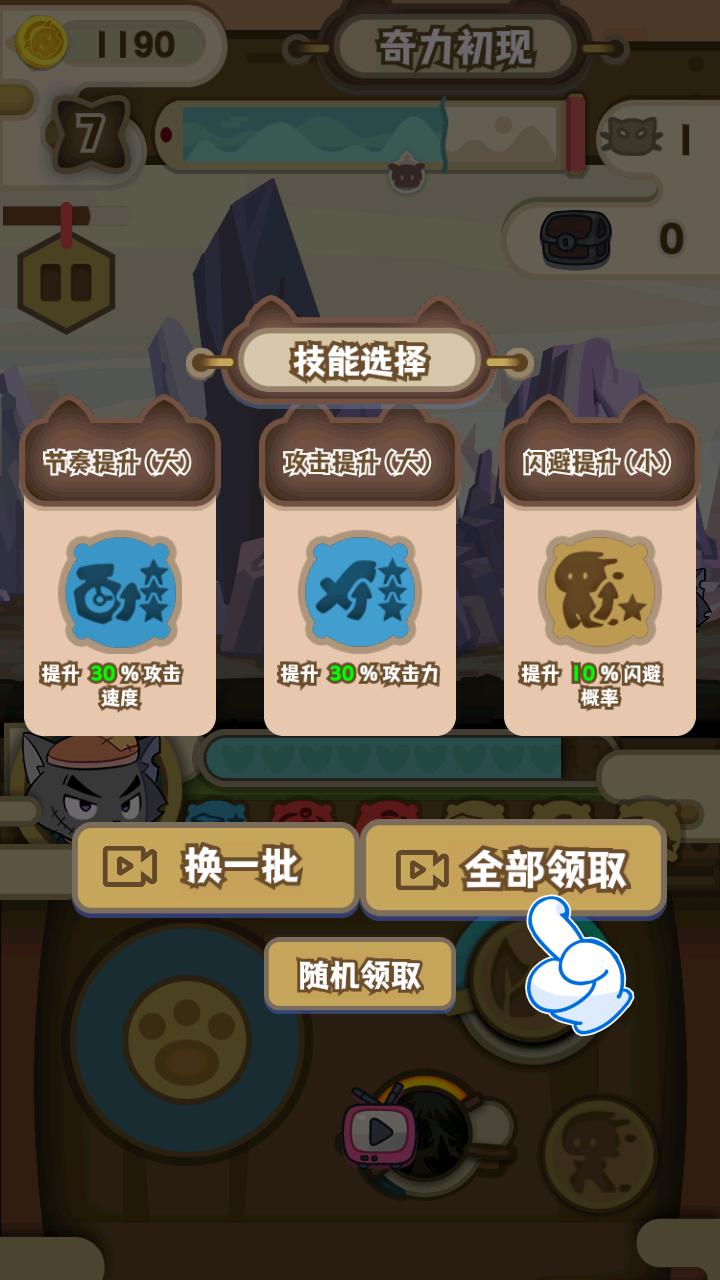The width and height of the screenshot is (720, 1280).
Task: Tap 随机领取 for a random skill
Action: 360,974
